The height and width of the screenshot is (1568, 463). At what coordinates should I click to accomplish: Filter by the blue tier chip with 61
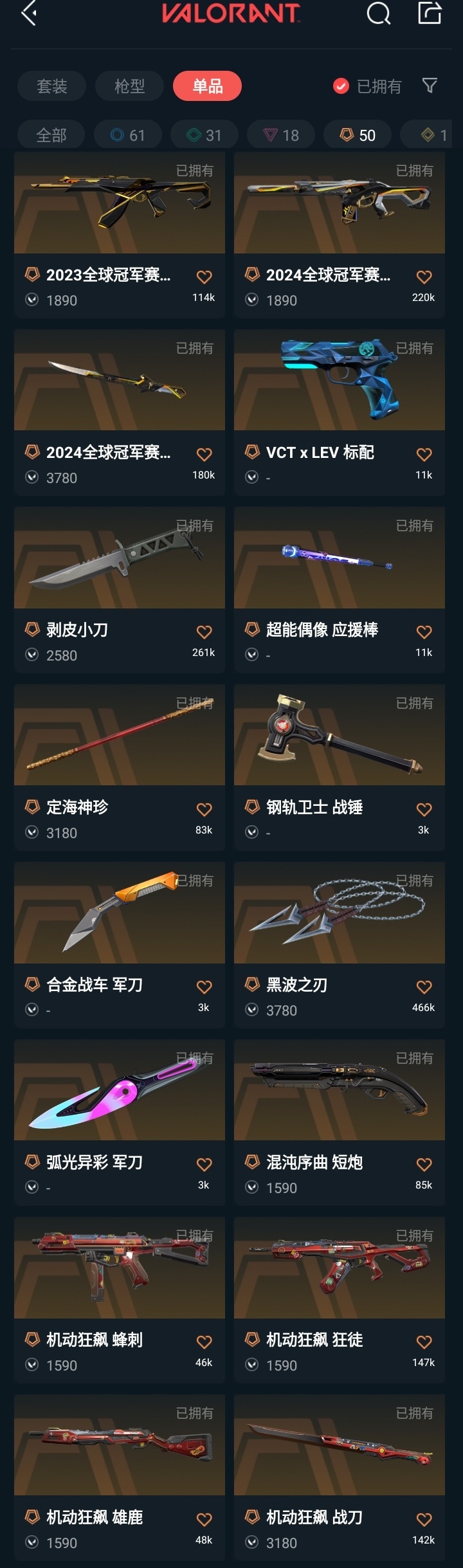coord(128,135)
